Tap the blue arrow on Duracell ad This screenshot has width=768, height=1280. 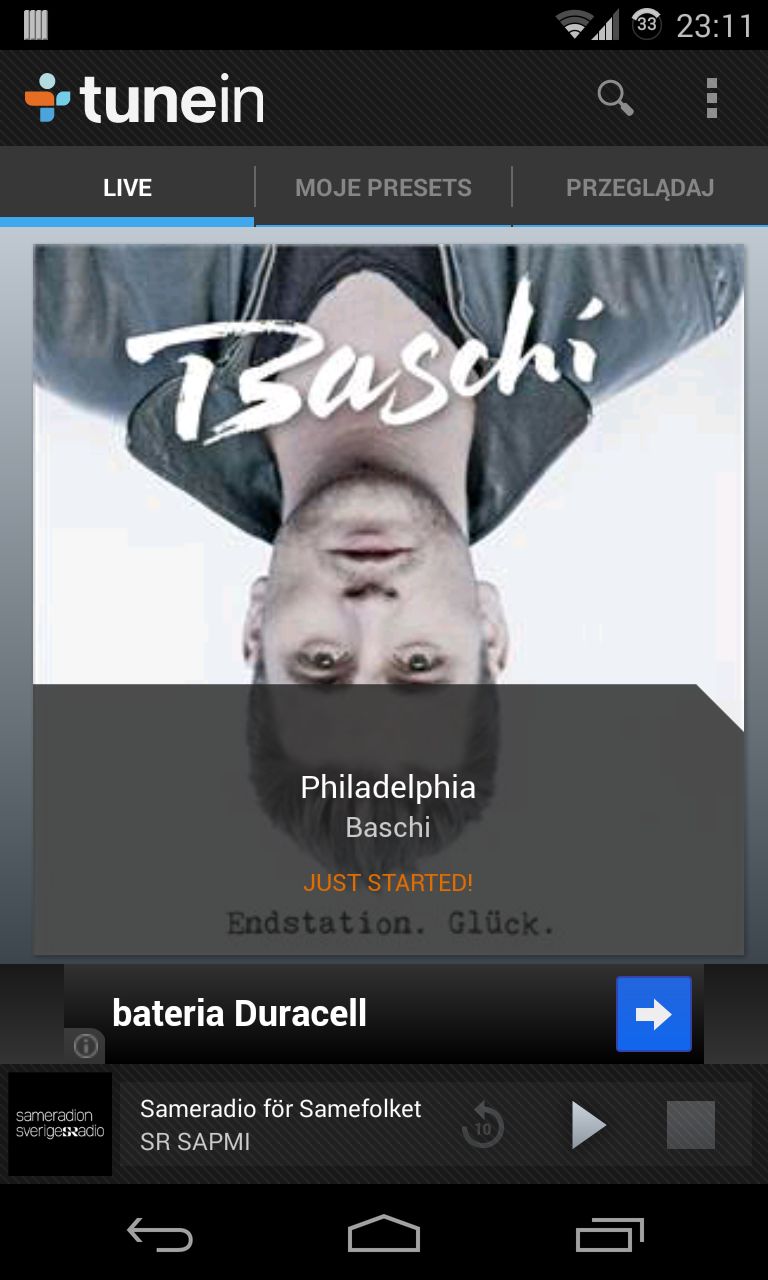[654, 1014]
